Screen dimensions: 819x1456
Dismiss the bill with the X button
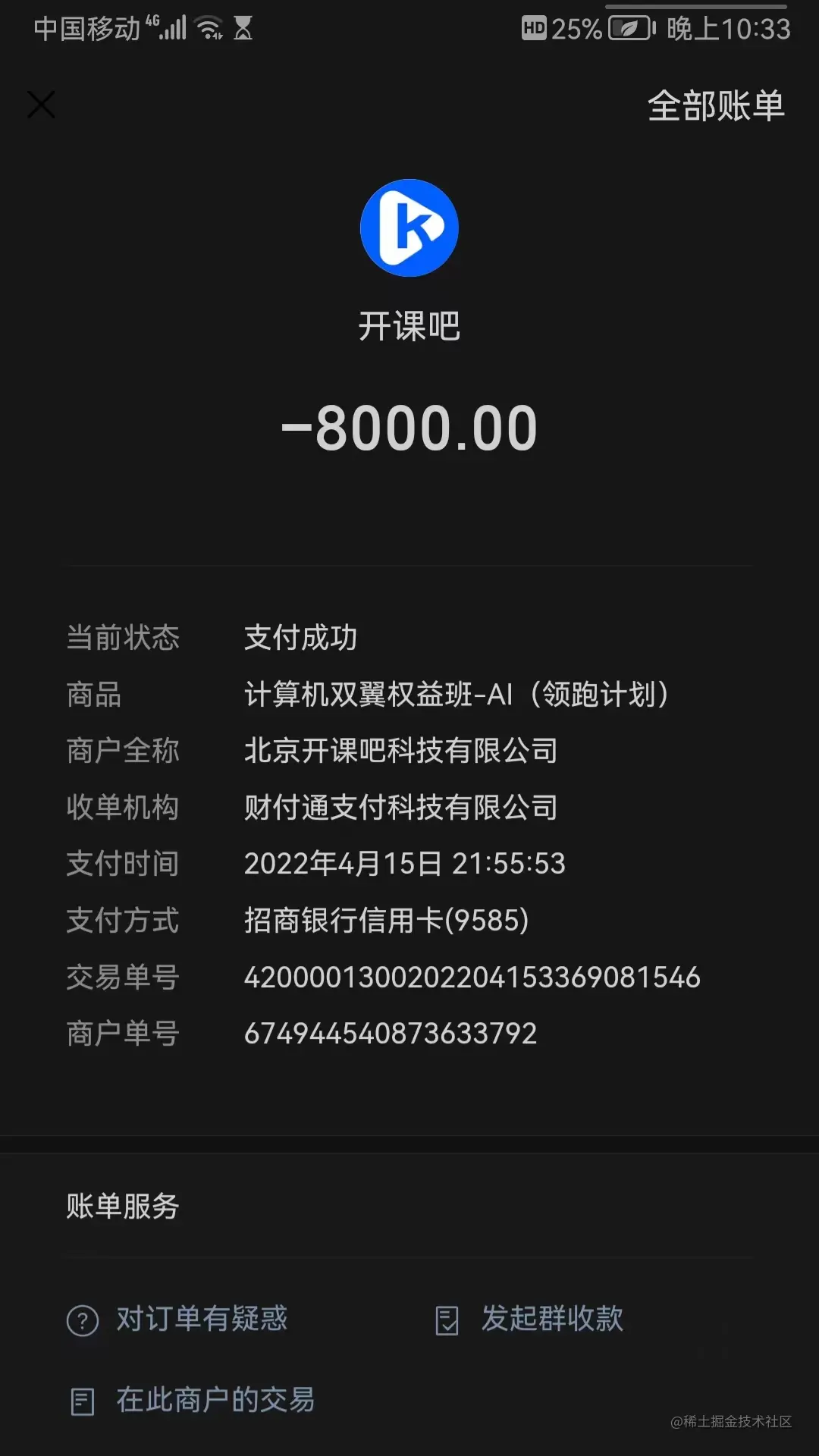click(40, 105)
